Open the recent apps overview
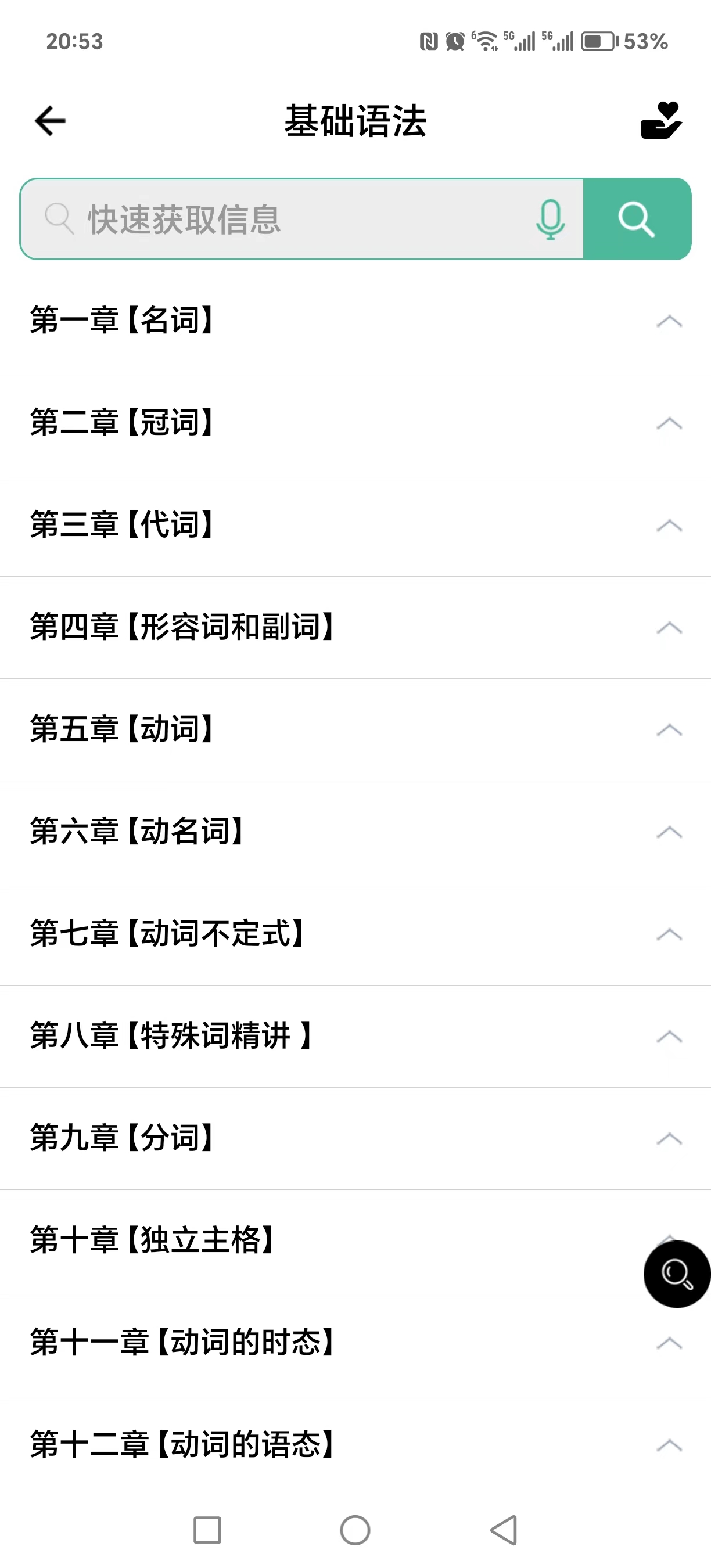Viewport: 711px width, 1568px height. (207, 1530)
